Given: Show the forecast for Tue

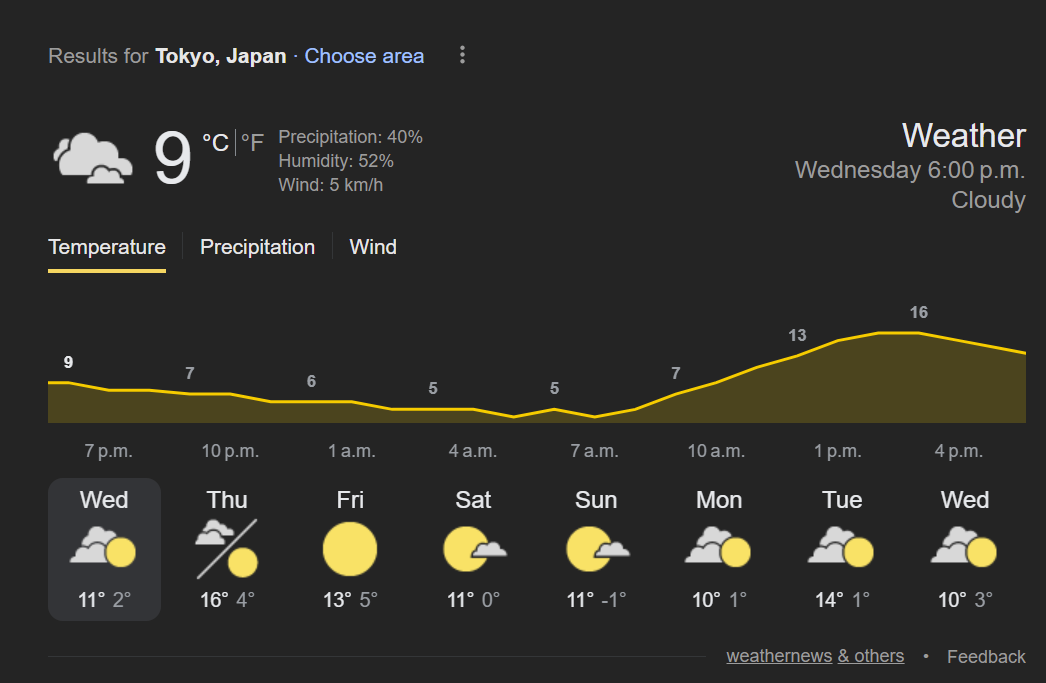Looking at the screenshot, I should 842,549.
